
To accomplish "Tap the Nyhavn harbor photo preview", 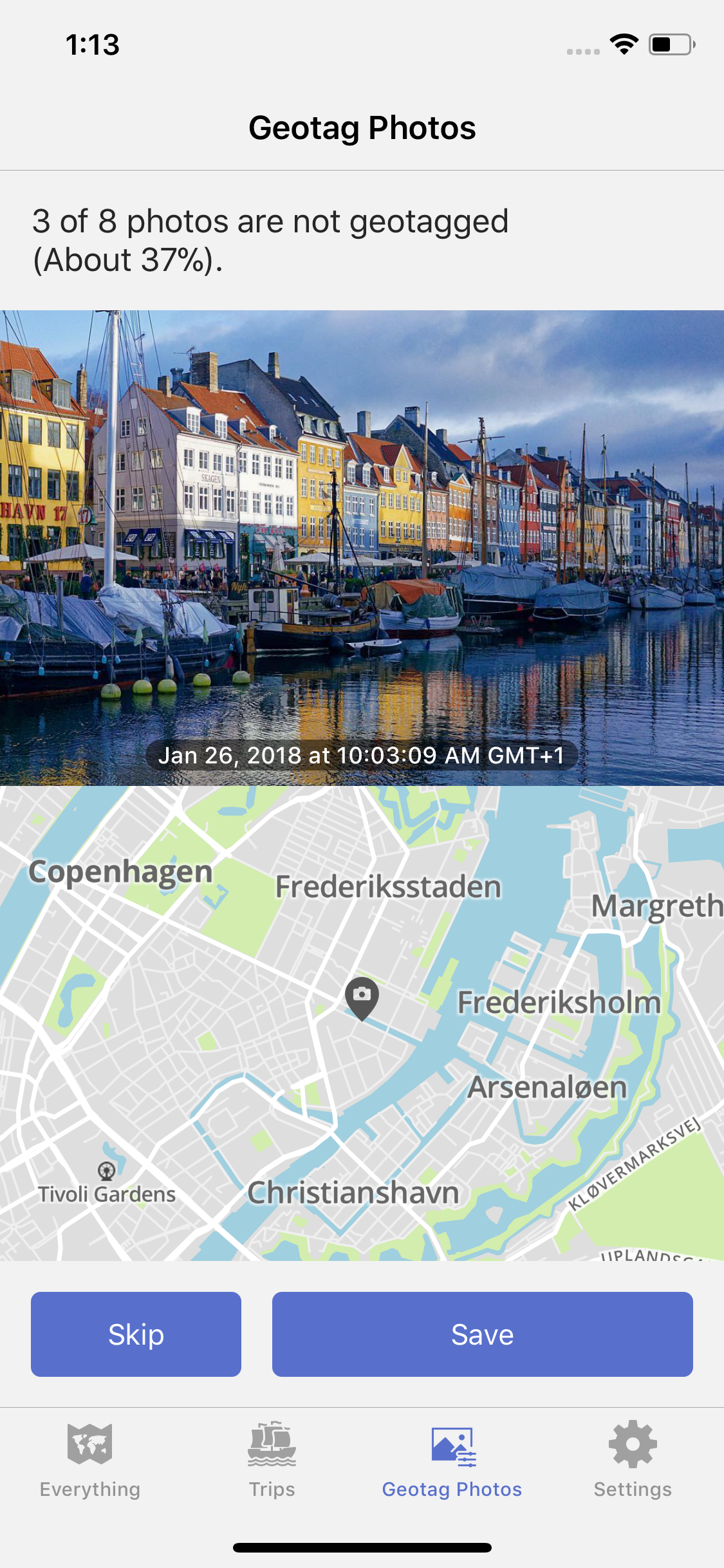I will tap(362, 547).
